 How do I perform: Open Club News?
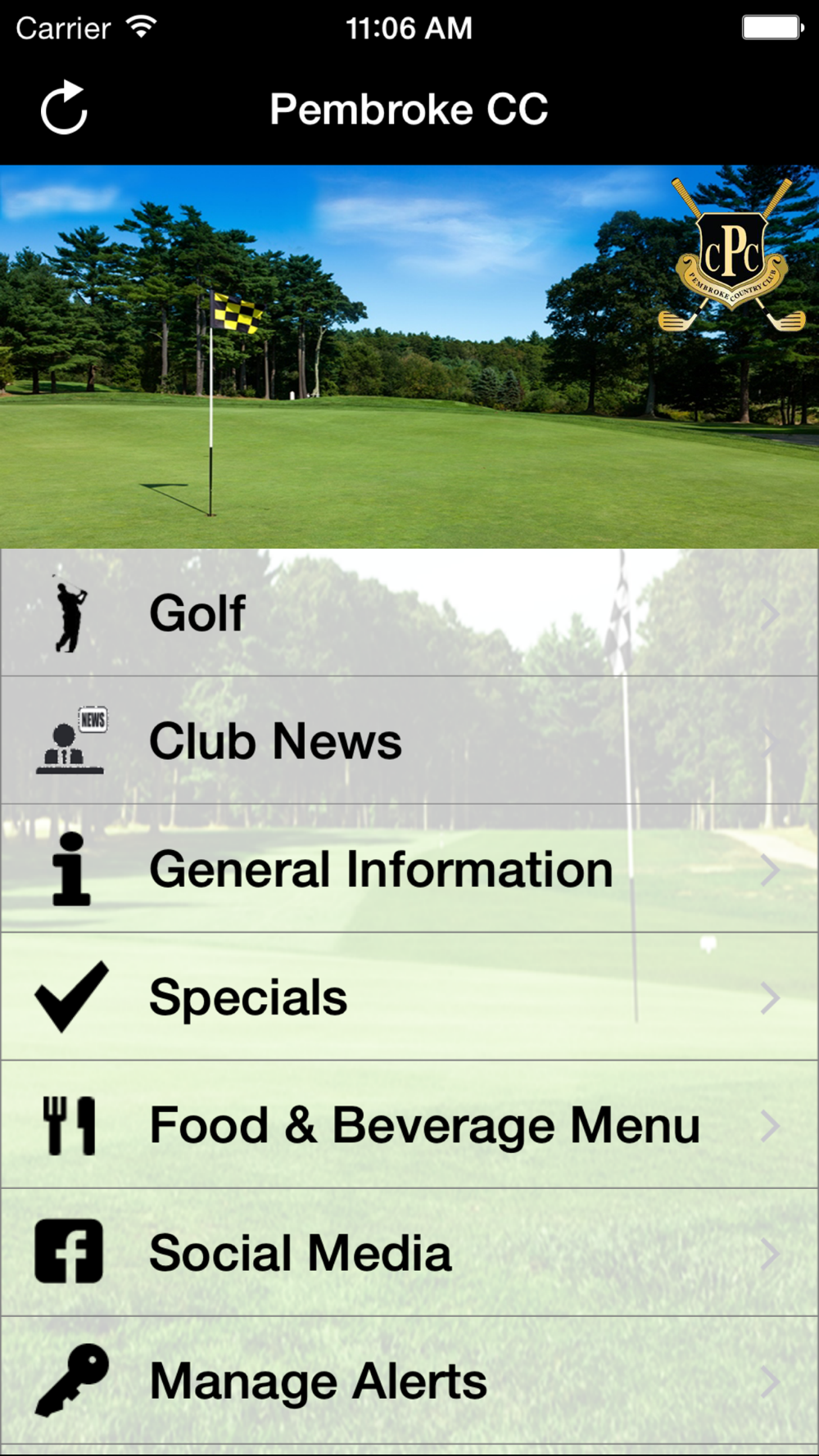(409, 740)
